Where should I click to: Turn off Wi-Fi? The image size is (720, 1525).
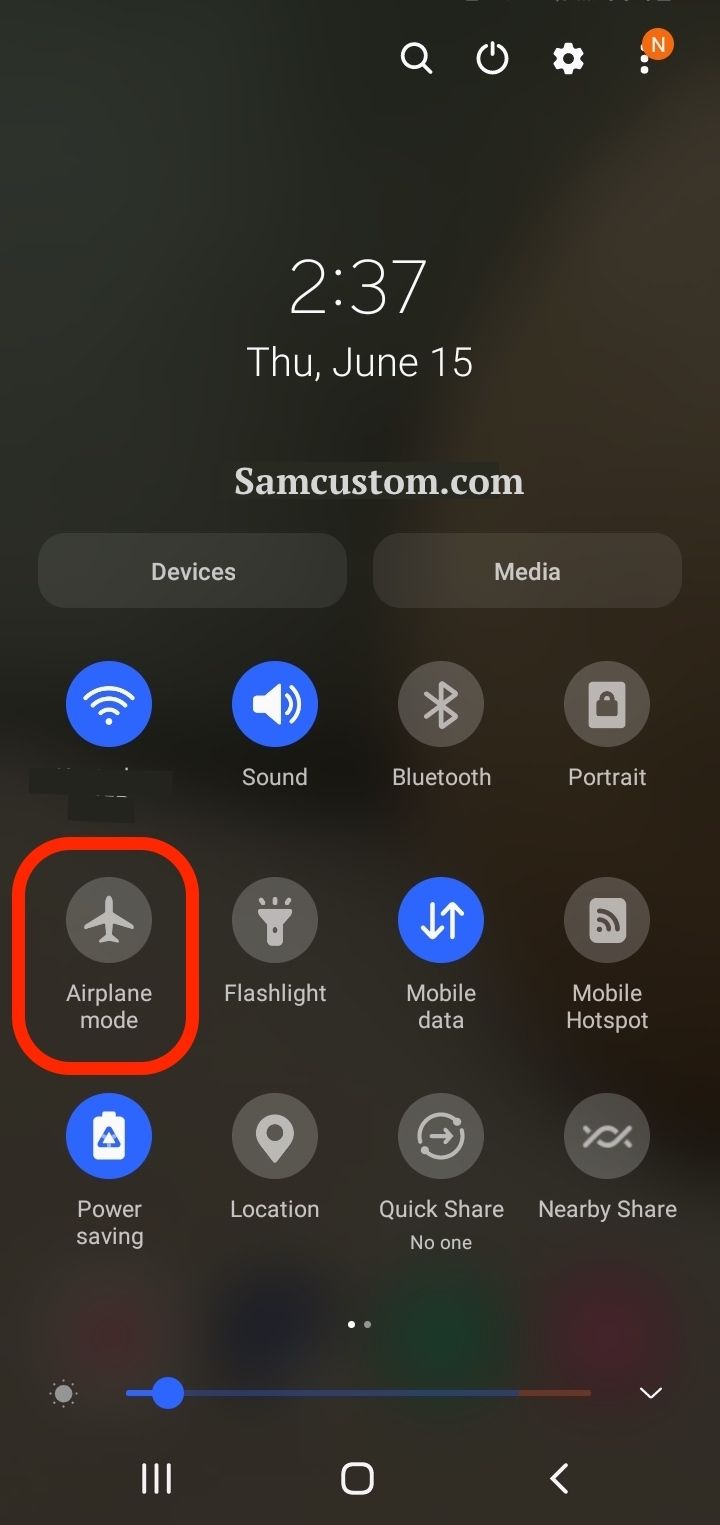pos(109,705)
